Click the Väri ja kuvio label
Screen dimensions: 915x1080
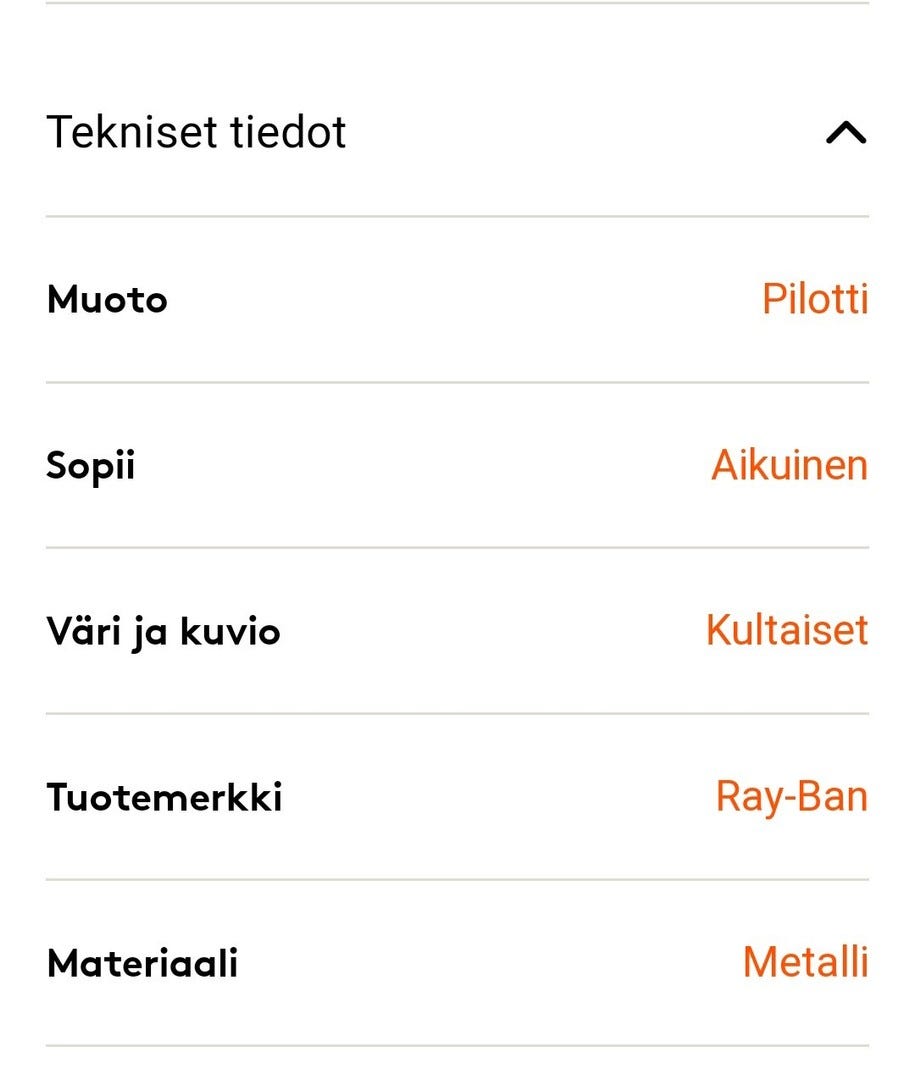tap(163, 631)
